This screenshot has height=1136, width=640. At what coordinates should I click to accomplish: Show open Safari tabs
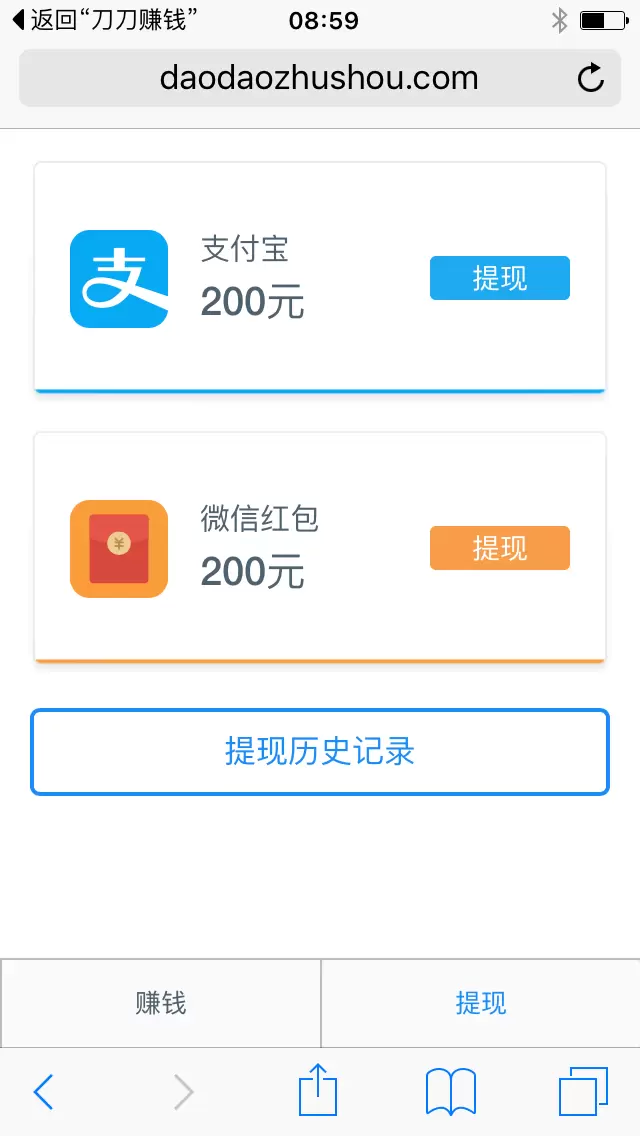pyautogui.click(x=582, y=1091)
